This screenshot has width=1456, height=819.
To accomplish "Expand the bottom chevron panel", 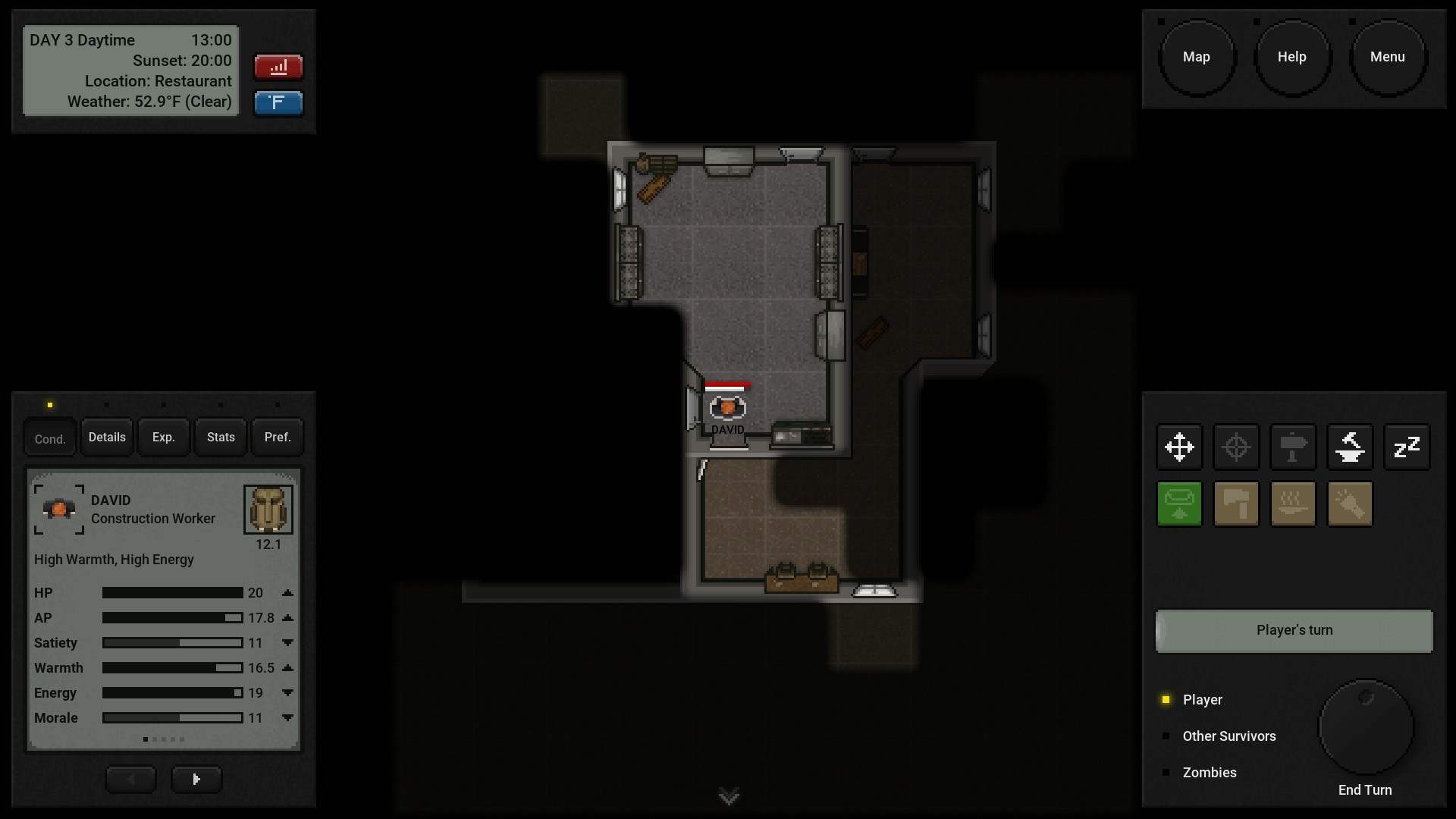I will click(x=729, y=796).
